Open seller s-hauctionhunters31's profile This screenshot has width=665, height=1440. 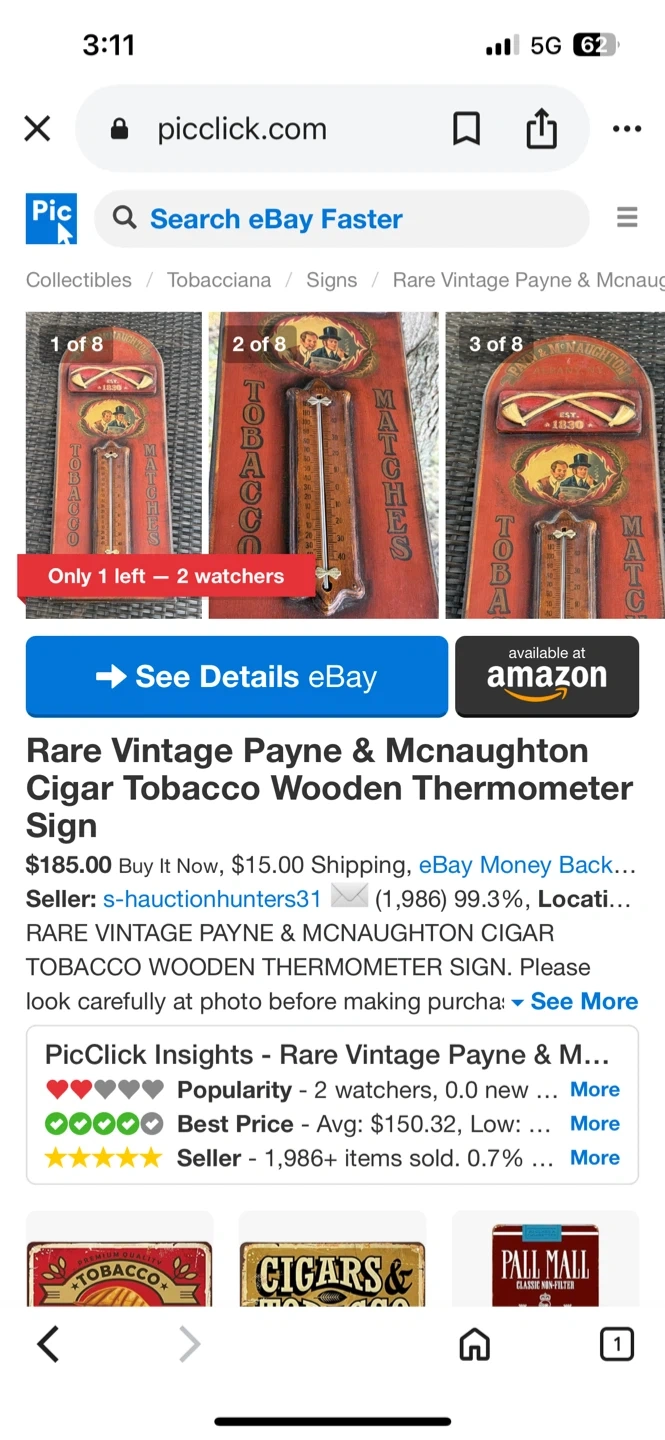212,899
